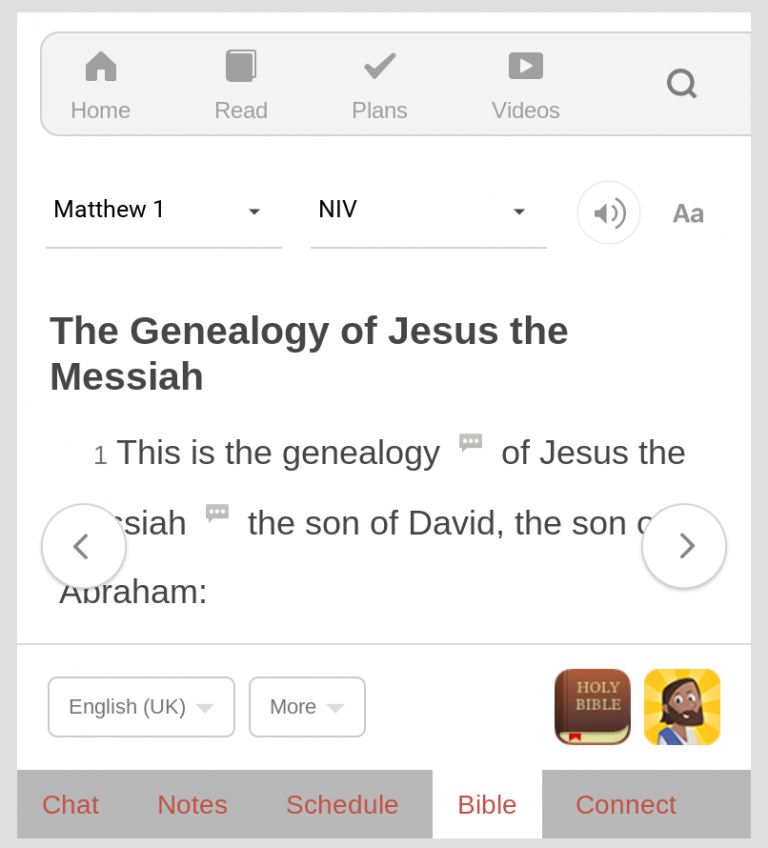The width and height of the screenshot is (768, 848).
Task: Switch to the Notes tab
Action: [192, 804]
